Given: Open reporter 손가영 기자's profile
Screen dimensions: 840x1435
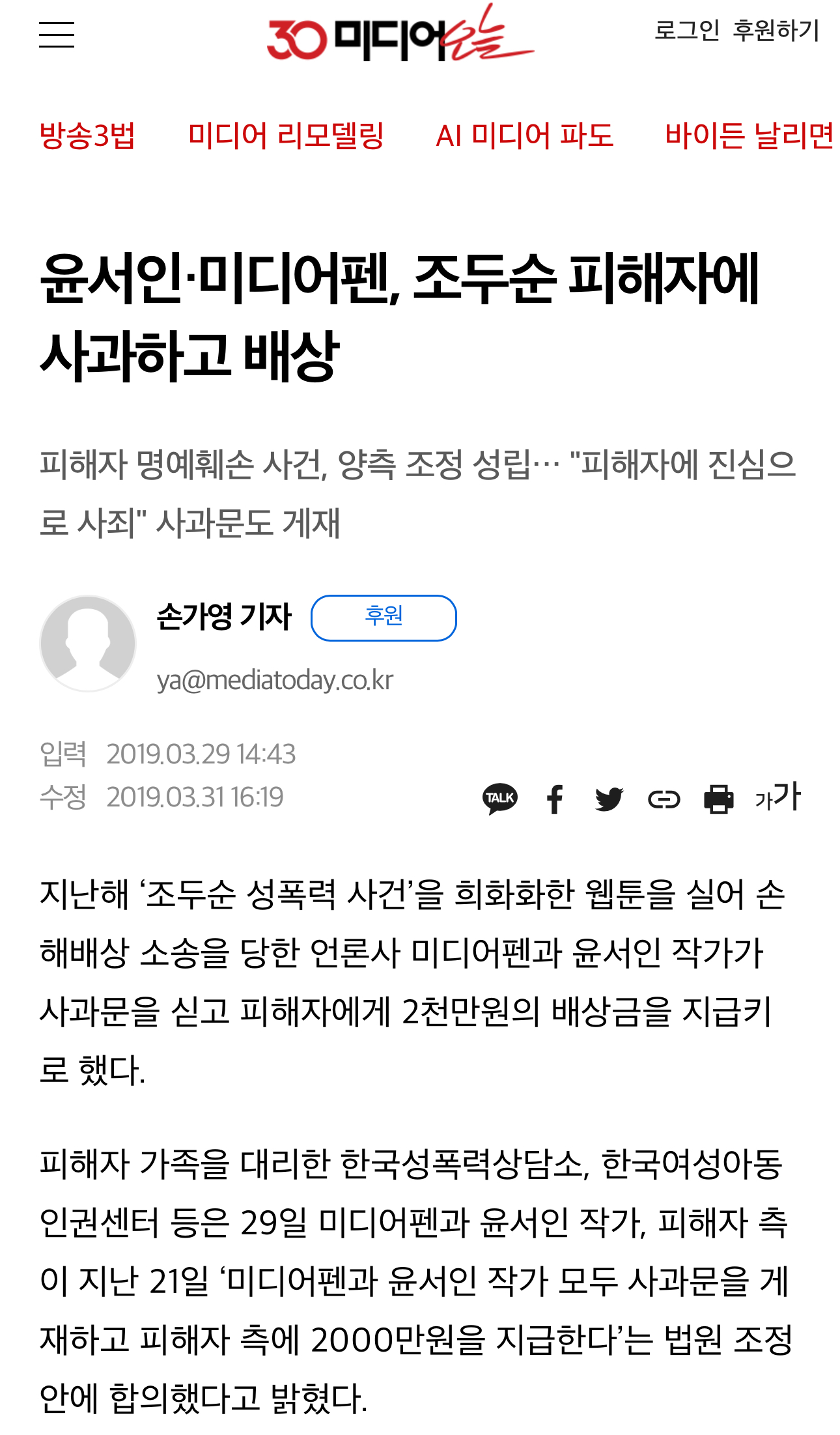Looking at the screenshot, I should click(x=224, y=616).
